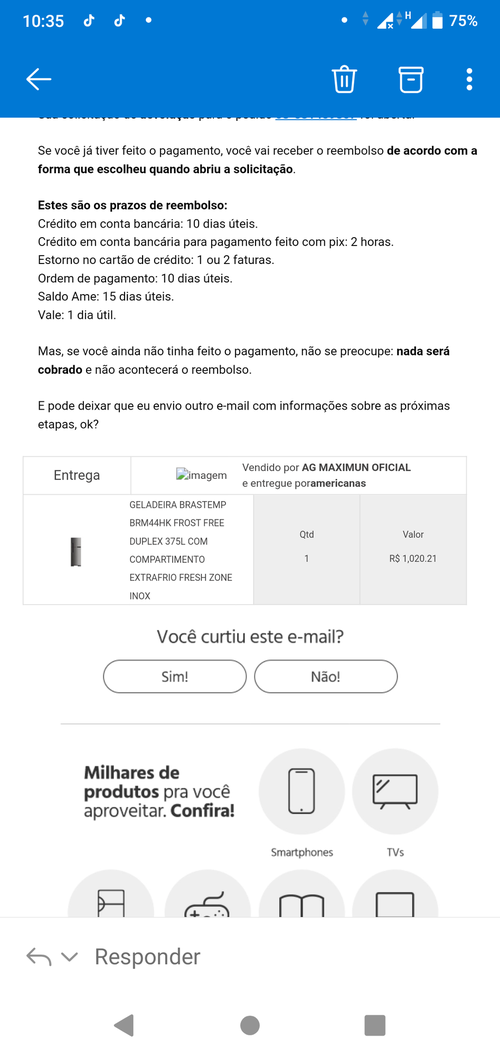Open recent apps with the square button
Viewport: 500px width, 1056px height.
[375, 1025]
